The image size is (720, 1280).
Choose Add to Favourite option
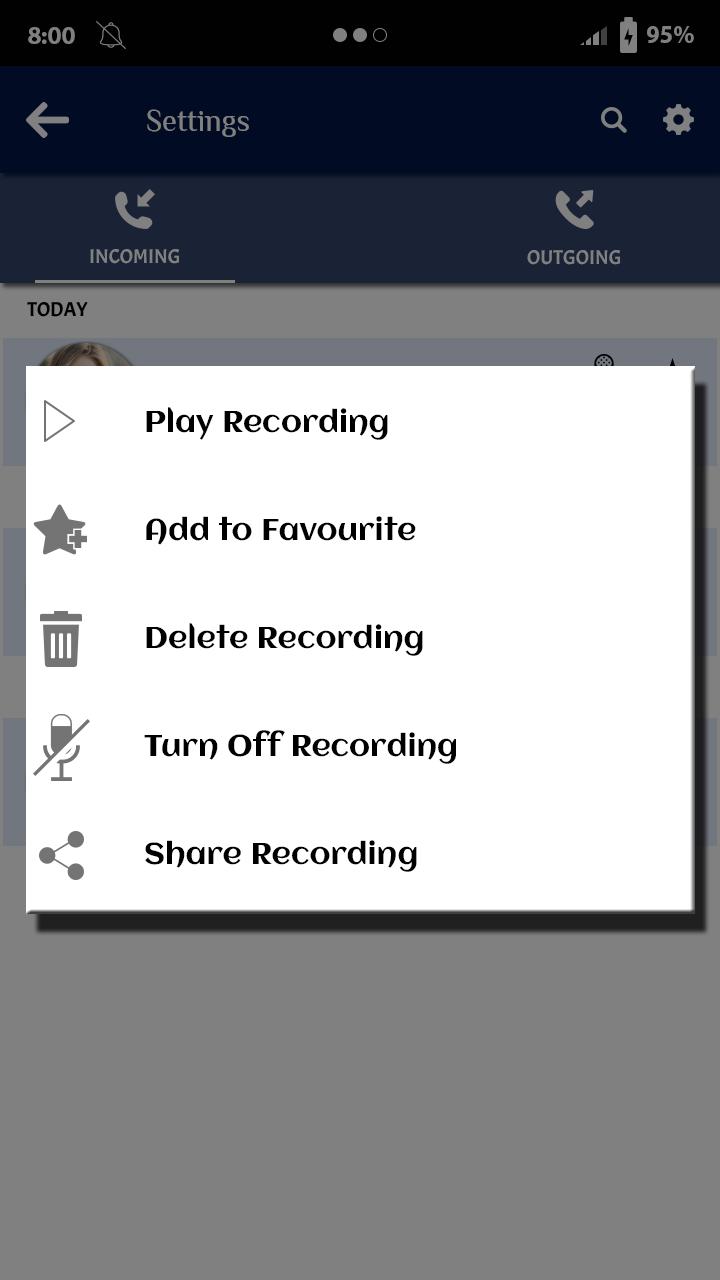pos(280,530)
